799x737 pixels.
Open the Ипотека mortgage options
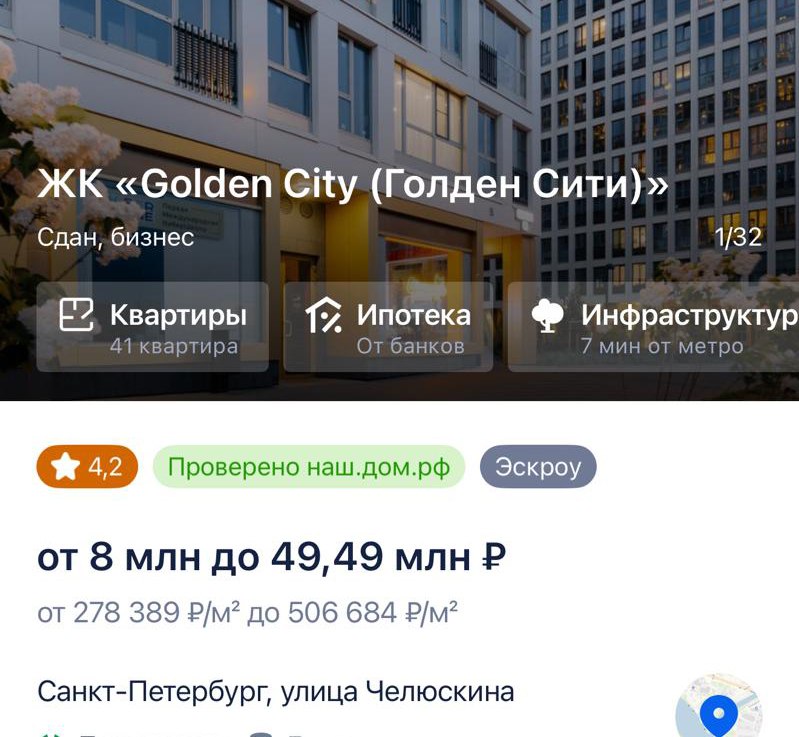coord(388,328)
